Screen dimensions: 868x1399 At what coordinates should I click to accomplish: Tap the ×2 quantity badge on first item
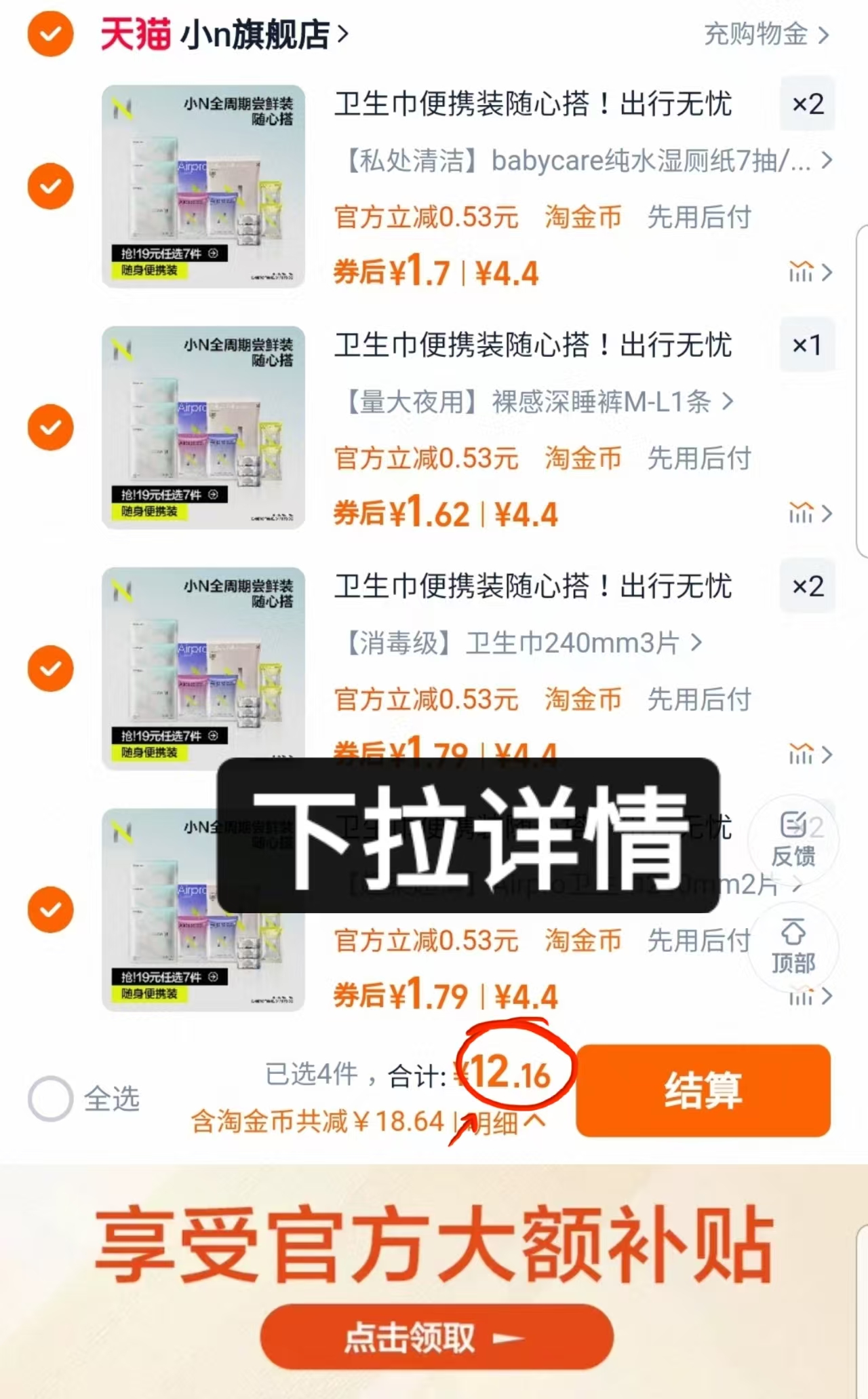pos(807,104)
